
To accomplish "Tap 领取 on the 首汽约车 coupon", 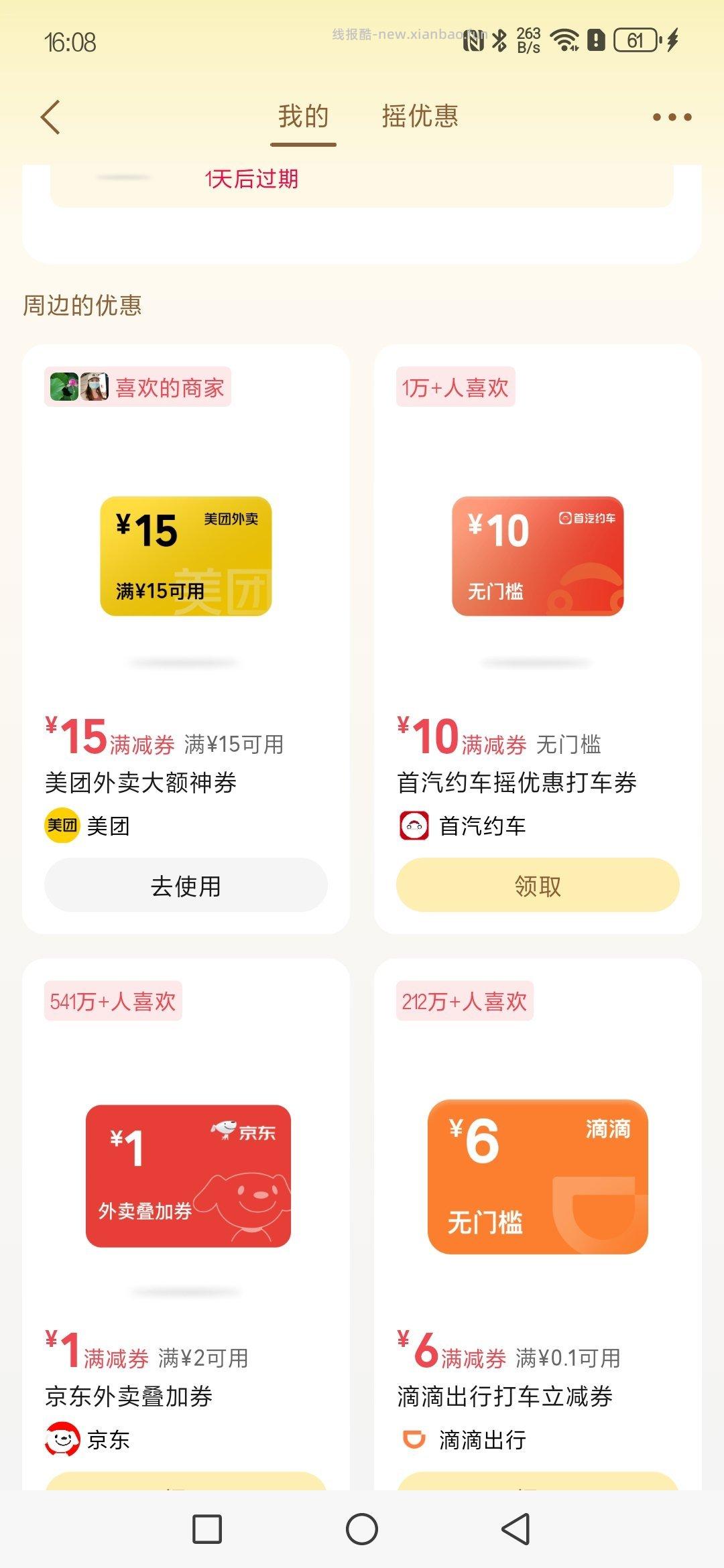I will 537,886.
